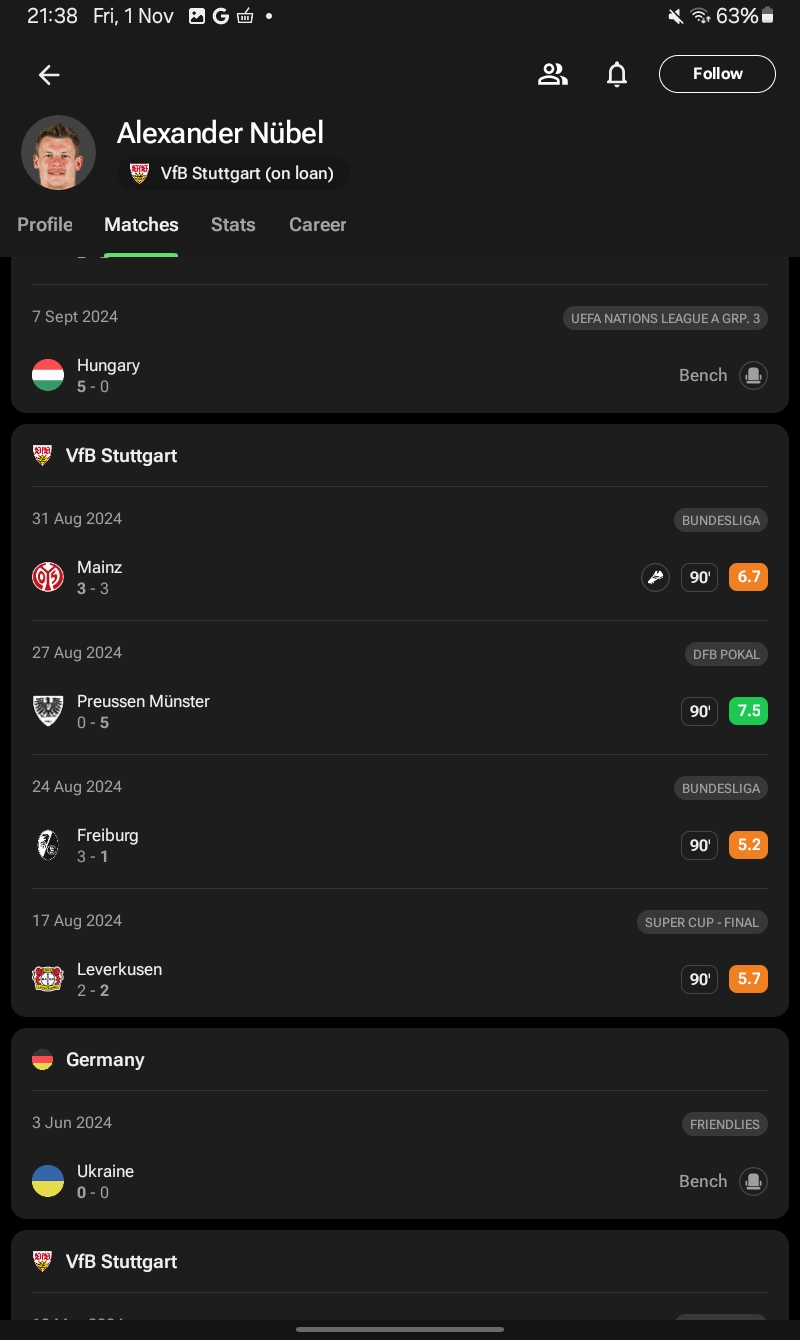Go back using the arrow icon
The height and width of the screenshot is (1340, 800).
49,75
